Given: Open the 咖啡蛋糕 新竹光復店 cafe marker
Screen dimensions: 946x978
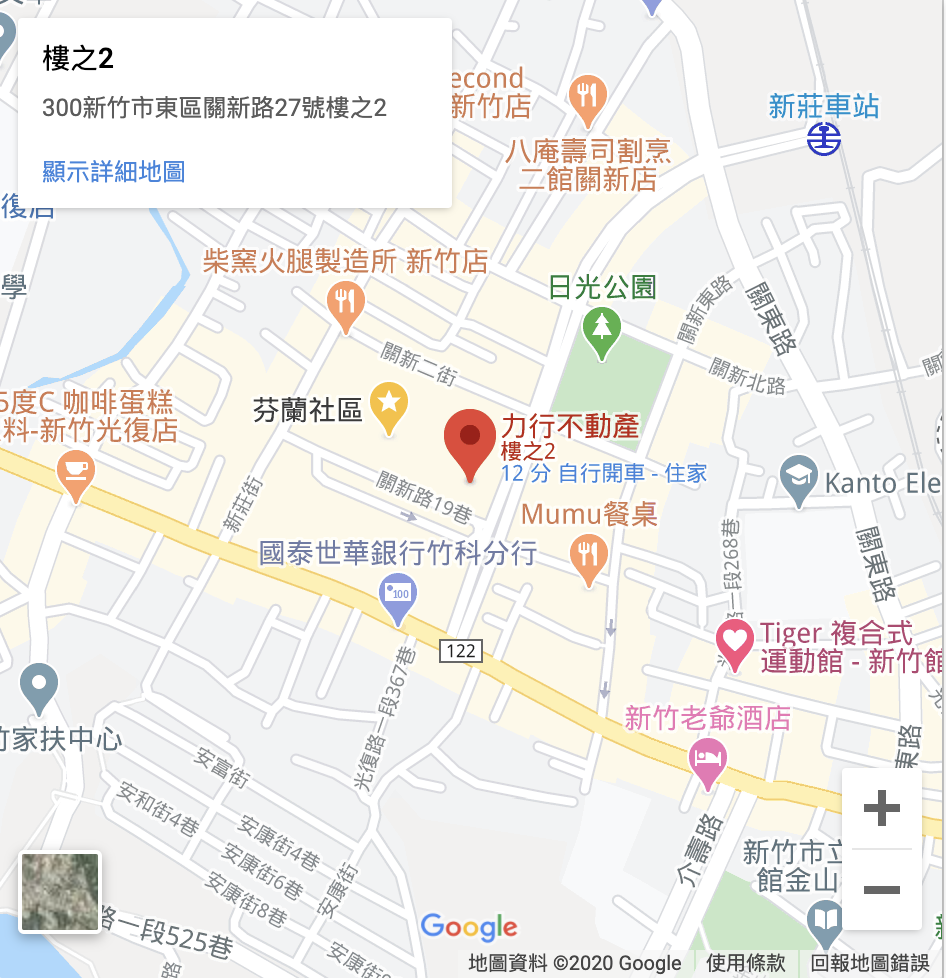Looking at the screenshot, I should pyautogui.click(x=76, y=474).
